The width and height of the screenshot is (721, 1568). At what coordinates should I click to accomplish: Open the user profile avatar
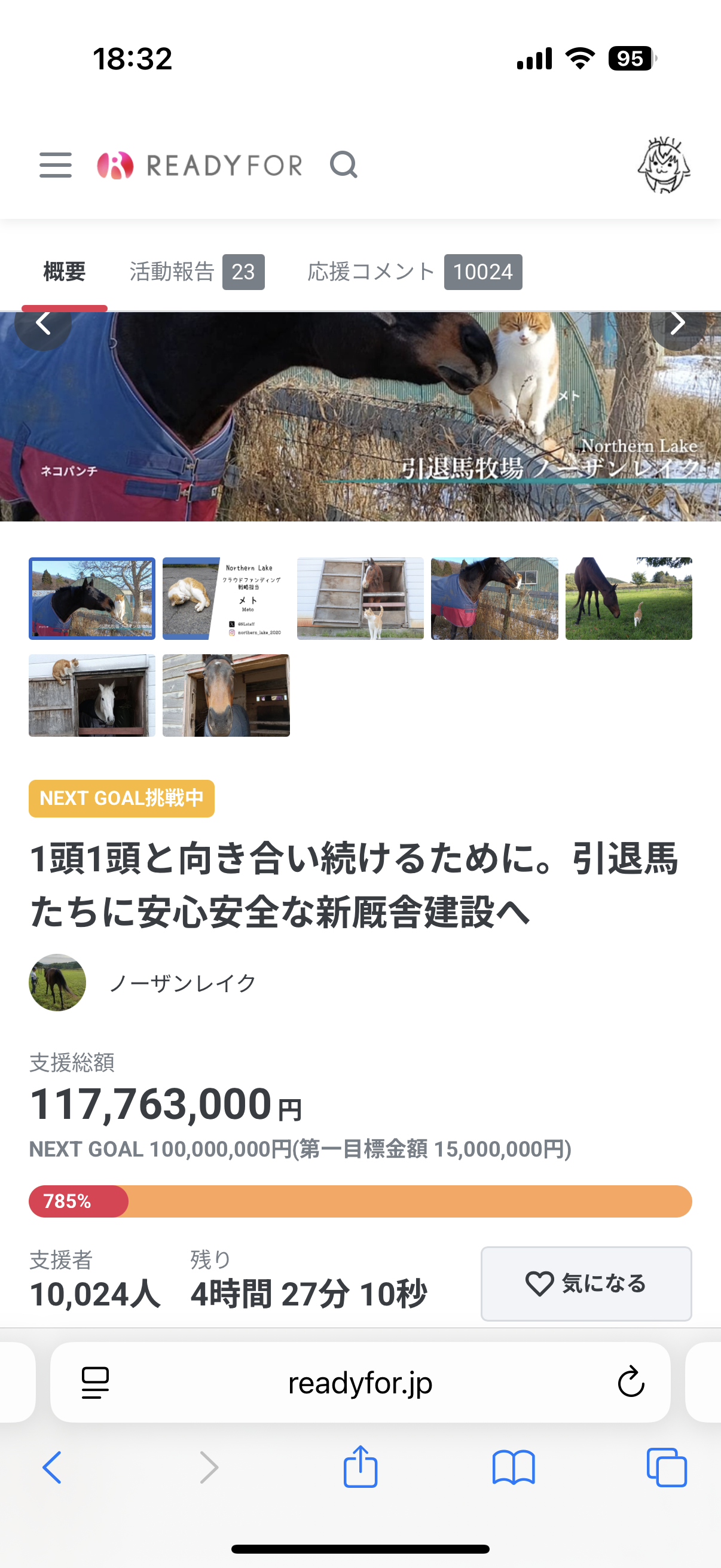pos(663,165)
